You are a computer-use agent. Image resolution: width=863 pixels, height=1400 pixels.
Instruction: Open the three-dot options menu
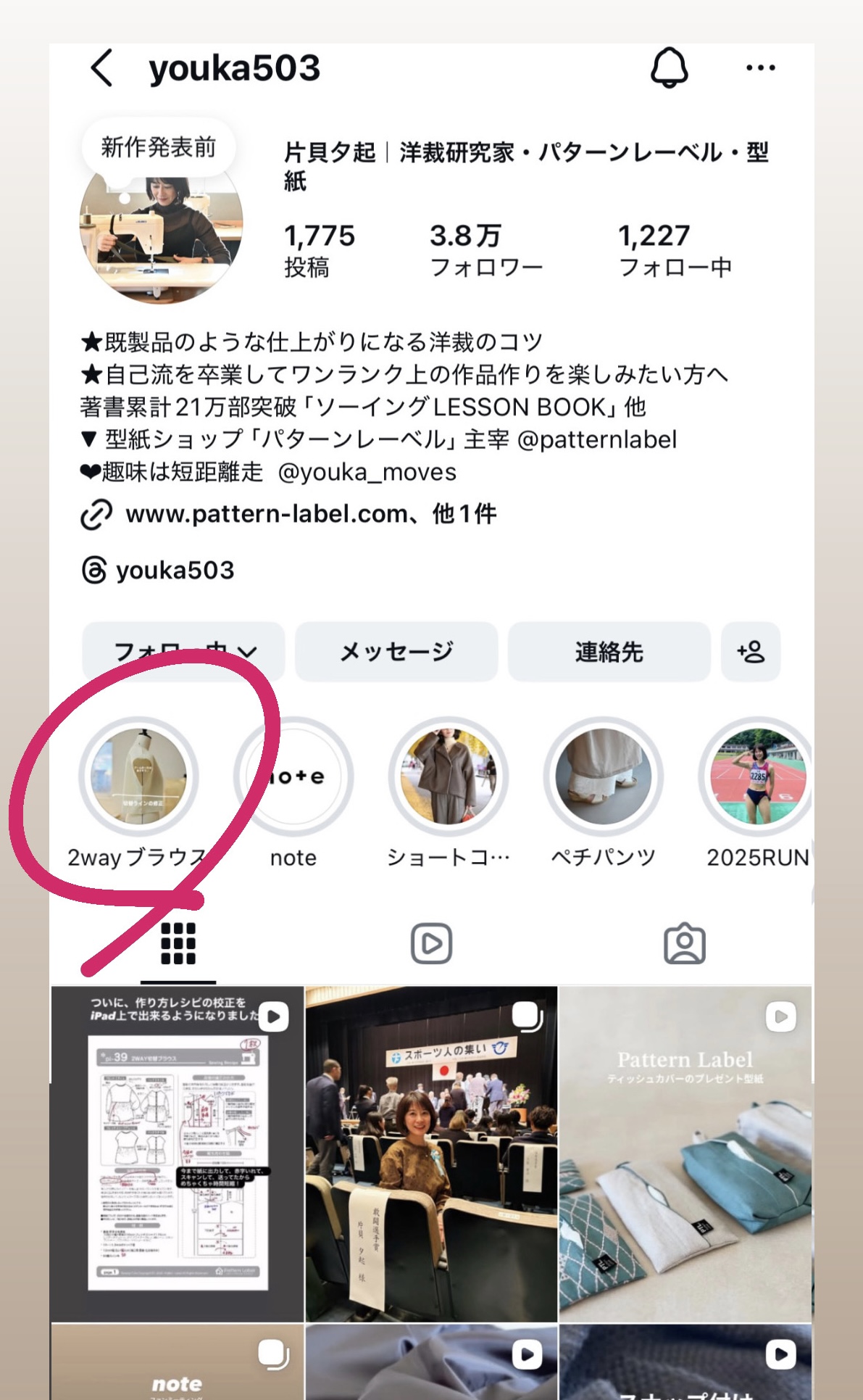[759, 67]
